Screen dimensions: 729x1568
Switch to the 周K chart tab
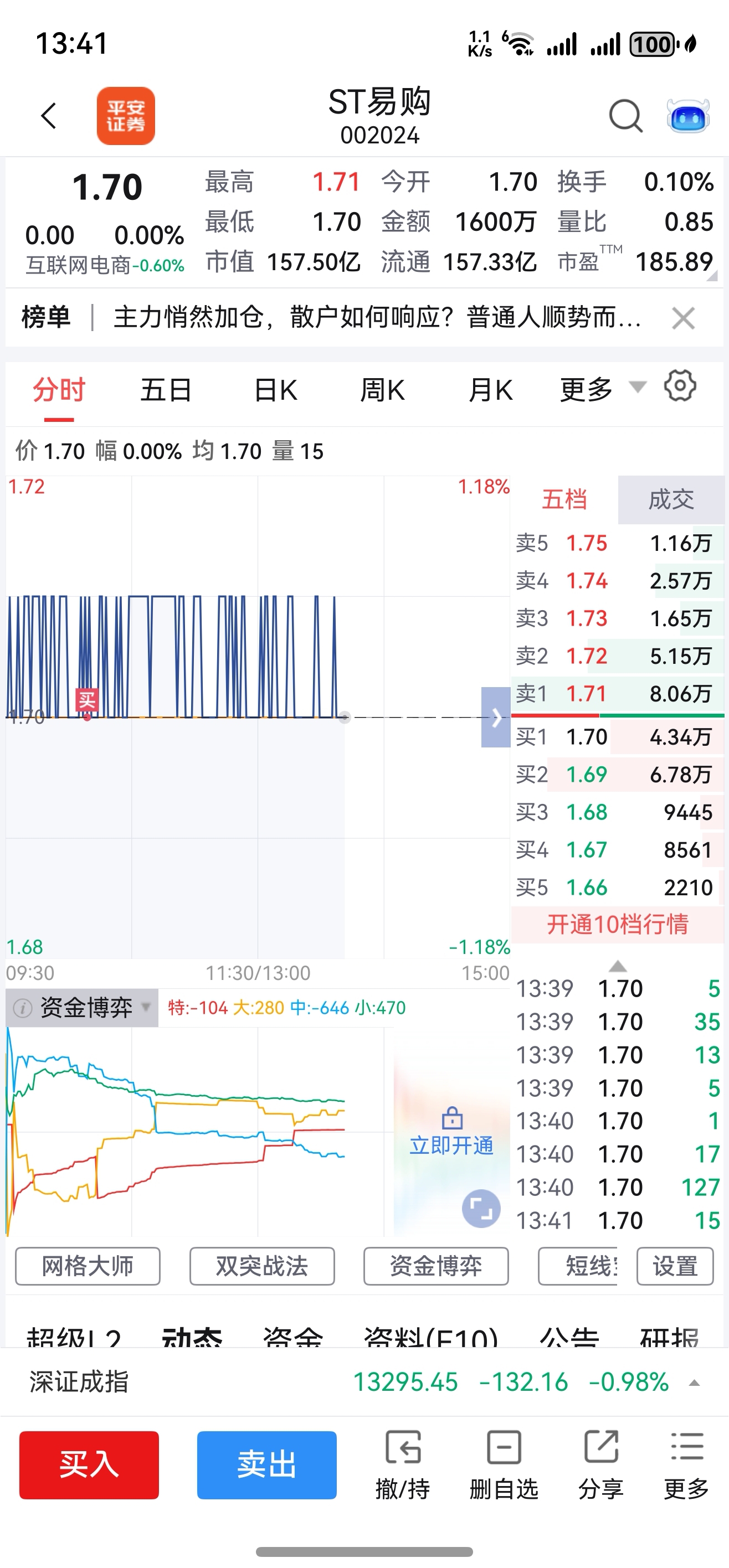[382, 390]
